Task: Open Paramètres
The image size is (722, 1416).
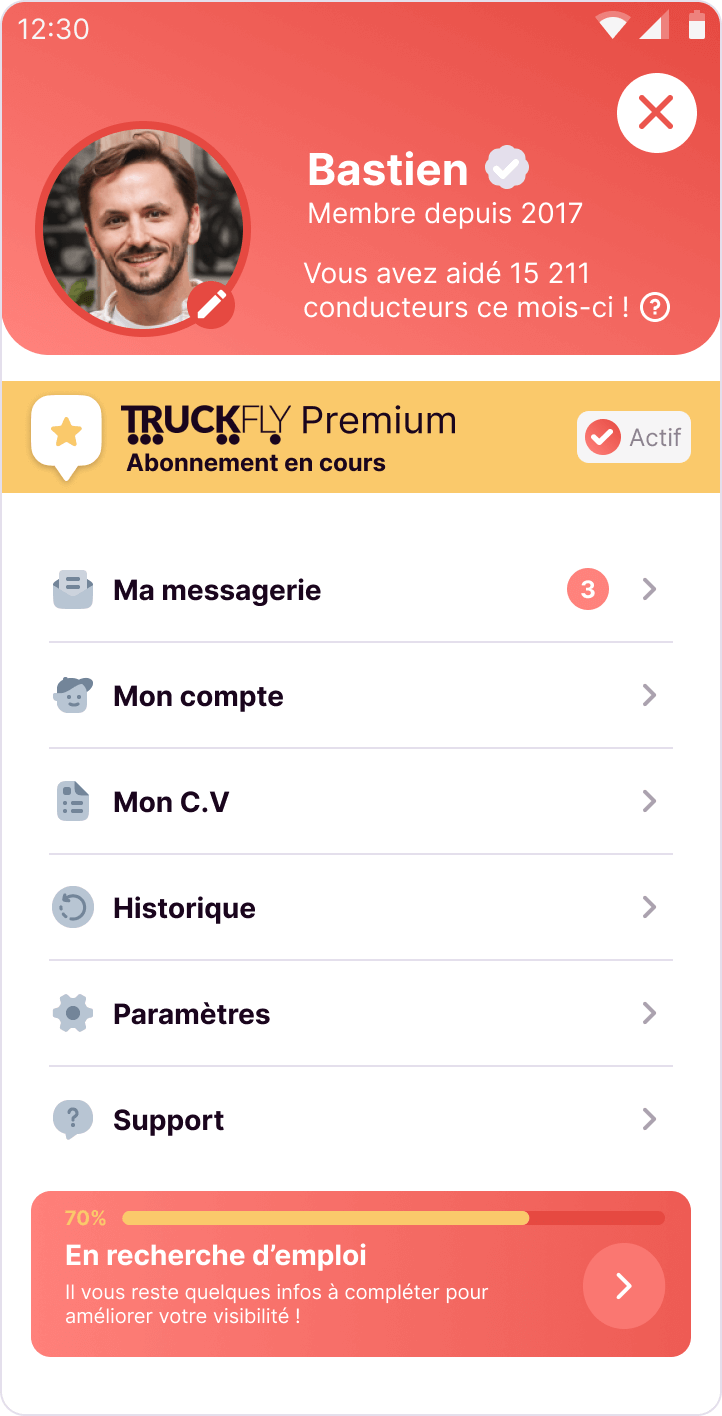Action: point(360,1014)
